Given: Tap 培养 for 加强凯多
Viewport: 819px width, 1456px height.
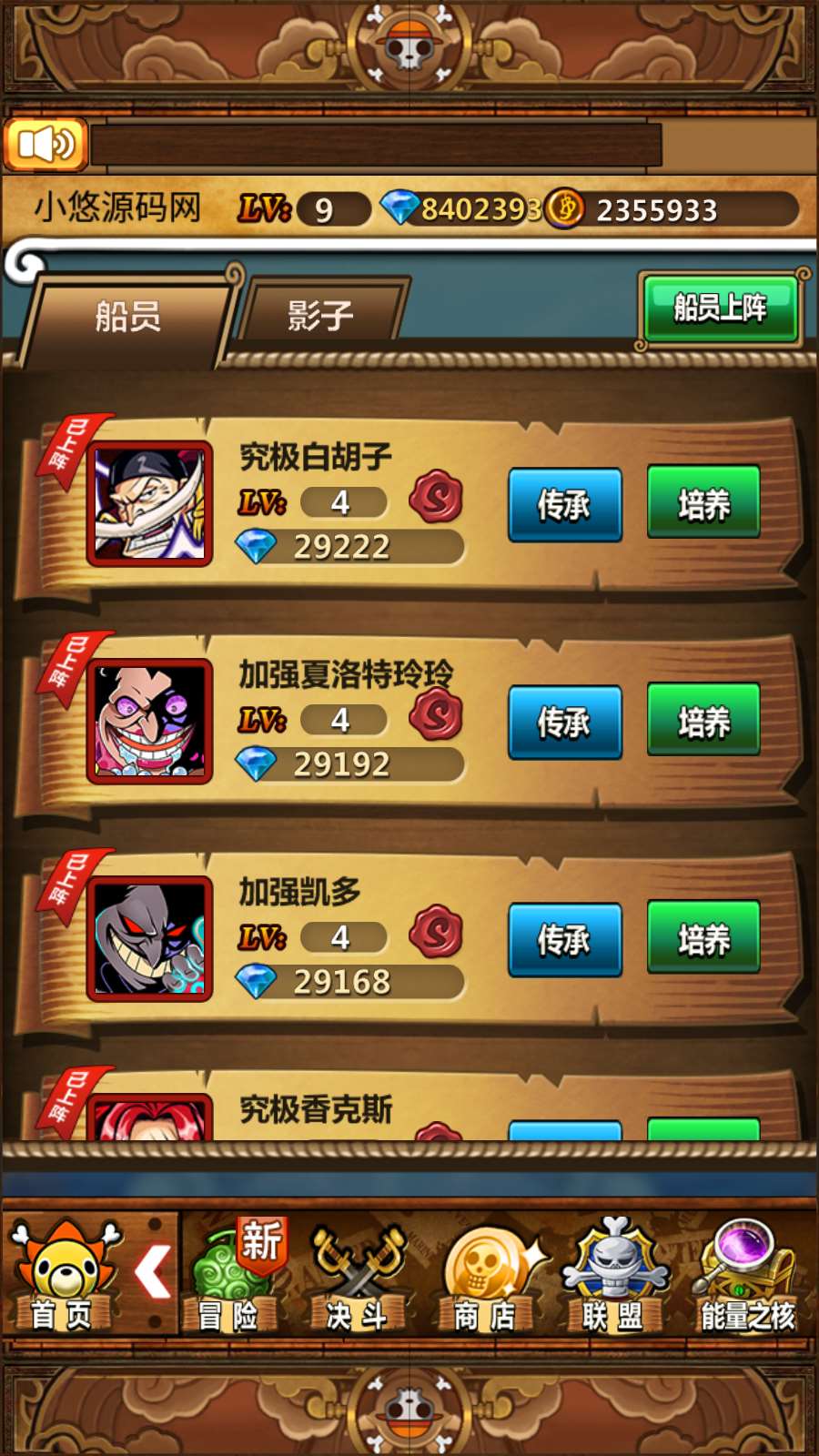Looking at the screenshot, I should point(703,938).
